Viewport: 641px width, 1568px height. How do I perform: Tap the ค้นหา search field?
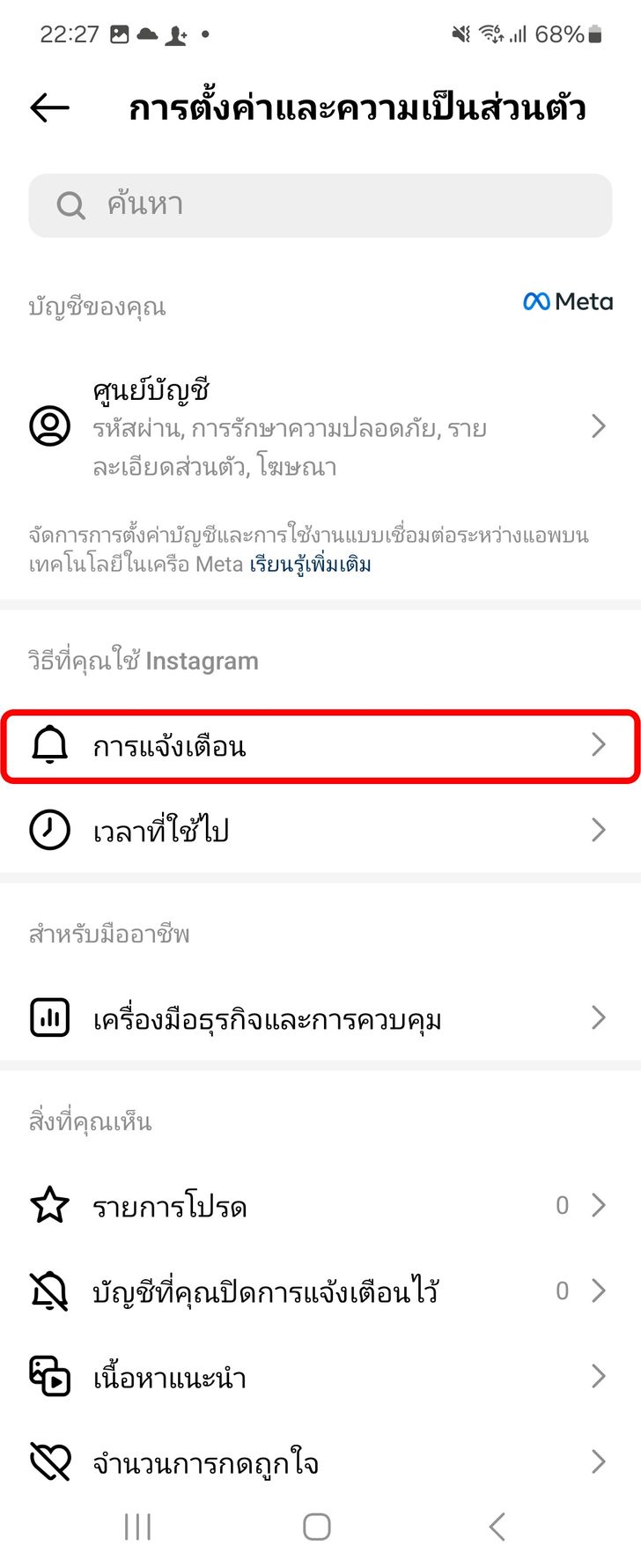pos(320,204)
